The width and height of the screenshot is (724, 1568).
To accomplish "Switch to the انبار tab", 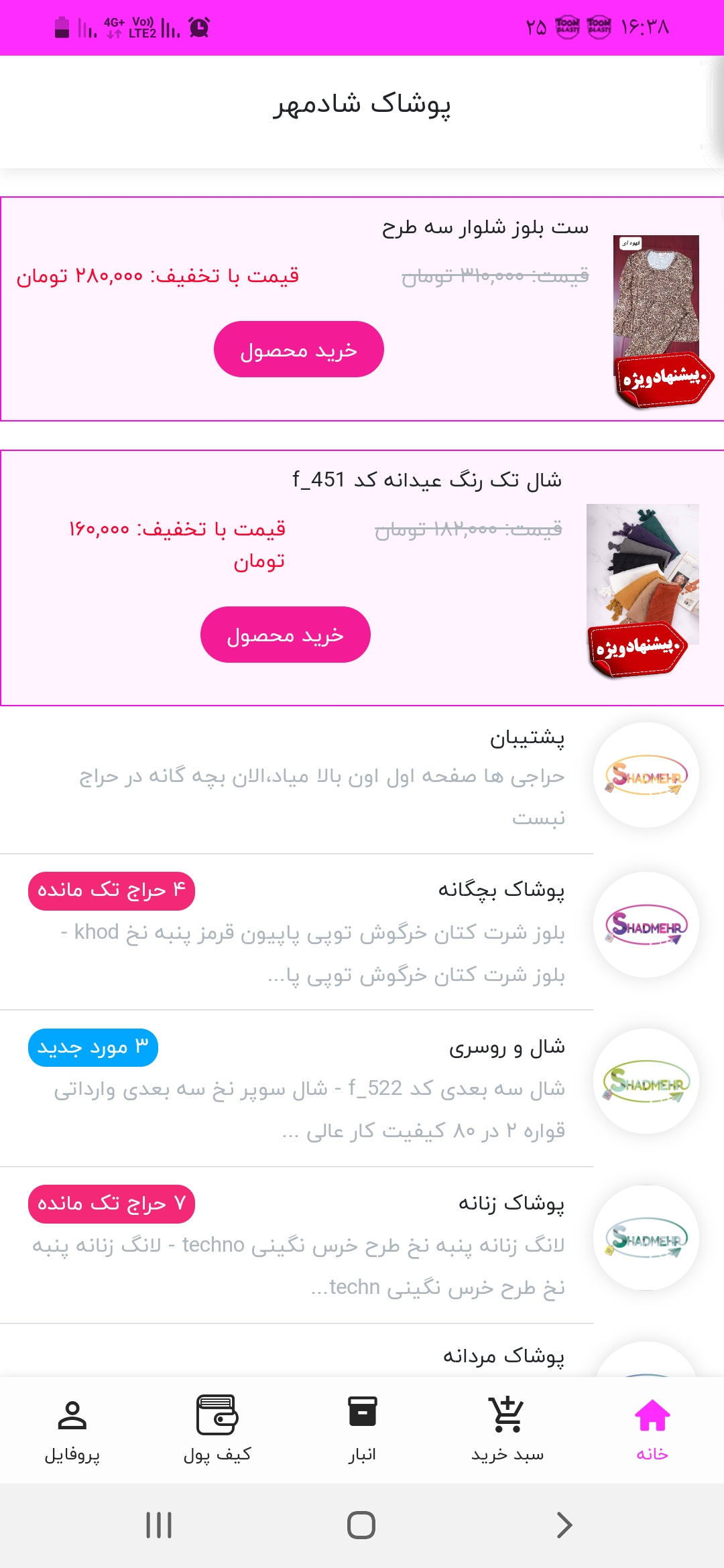I will pyautogui.click(x=362, y=1430).
